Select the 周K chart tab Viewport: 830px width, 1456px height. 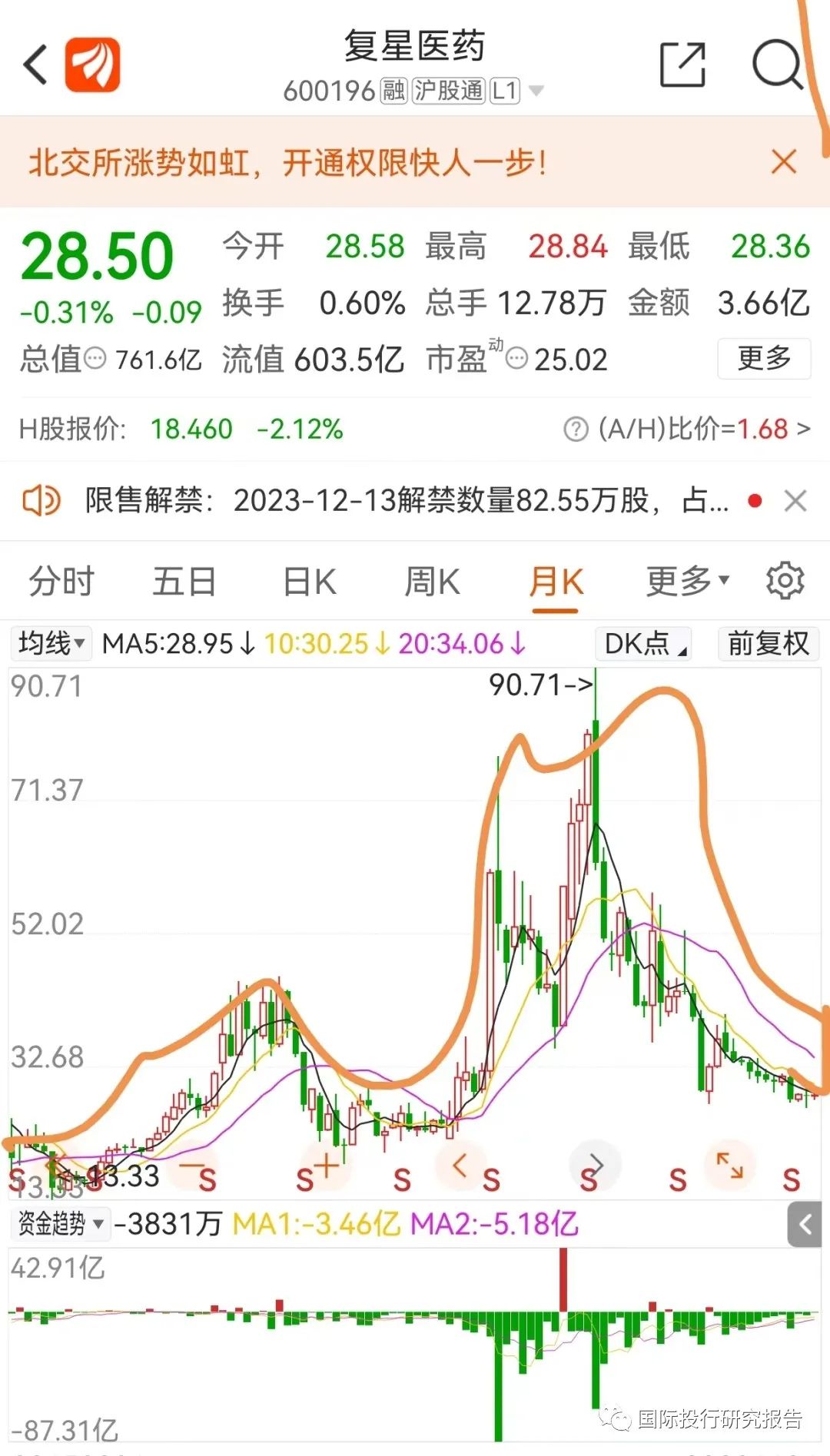(432, 582)
